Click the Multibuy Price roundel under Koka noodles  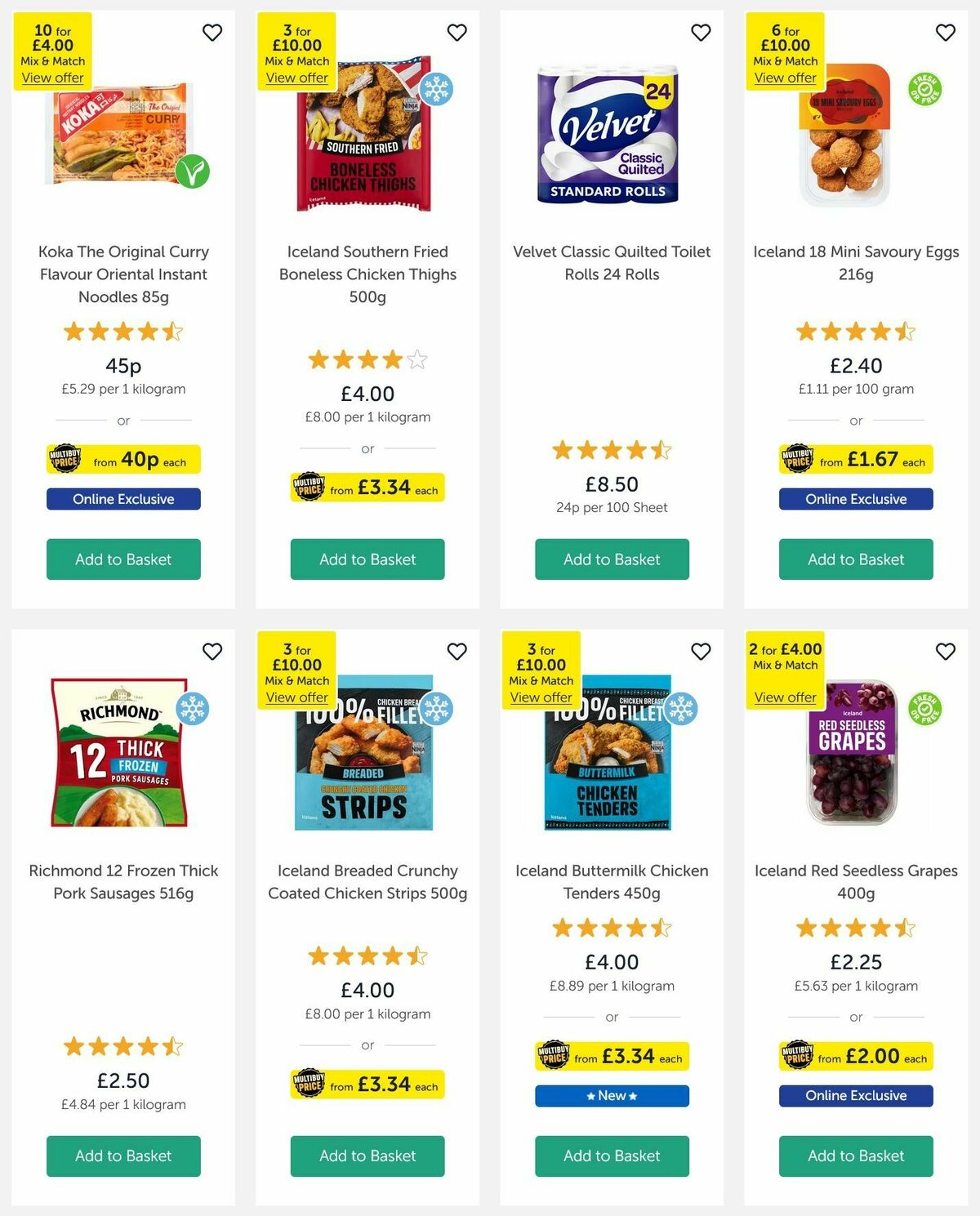pos(65,459)
